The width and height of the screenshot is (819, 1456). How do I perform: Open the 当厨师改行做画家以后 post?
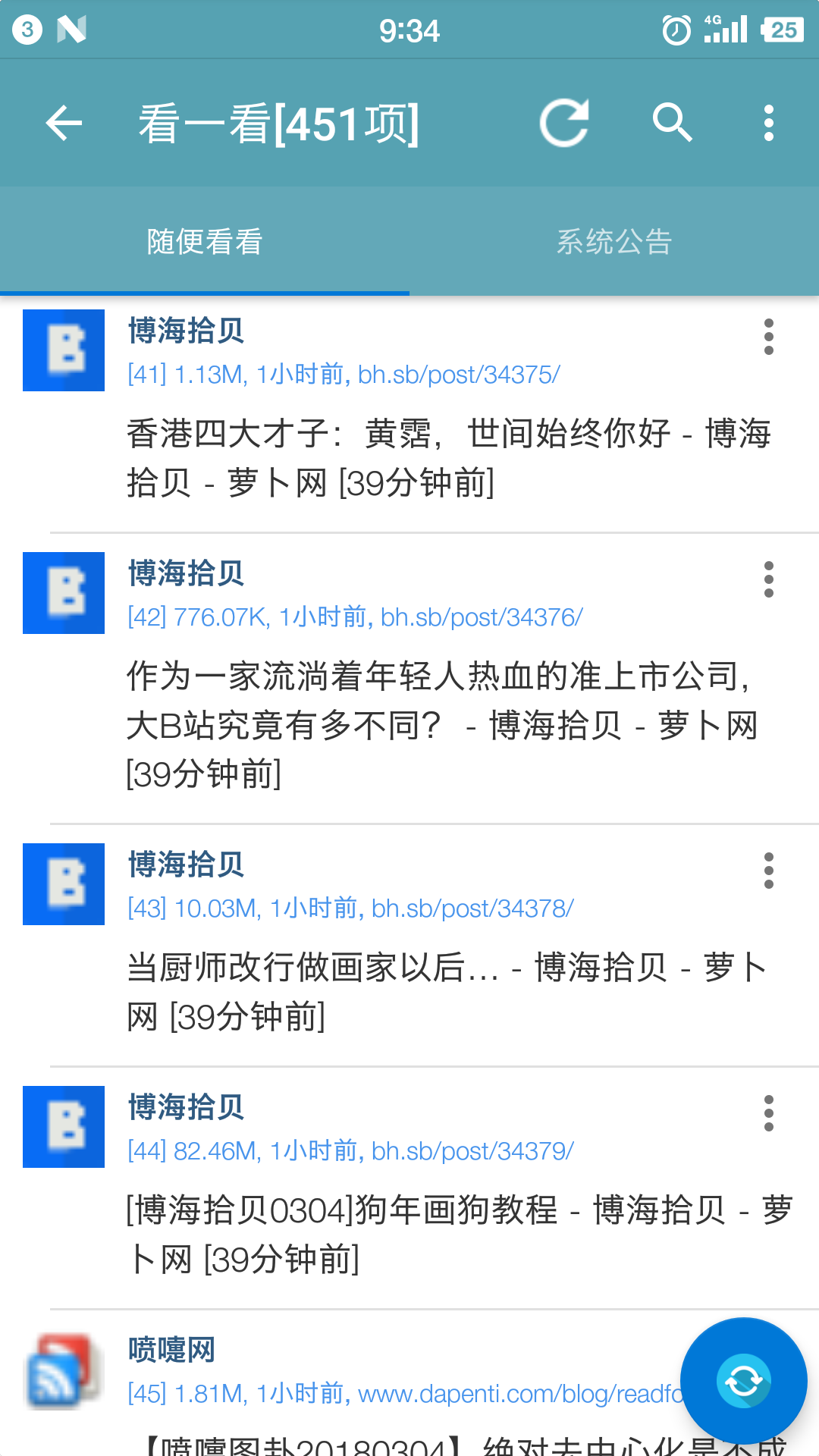[x=447, y=991]
